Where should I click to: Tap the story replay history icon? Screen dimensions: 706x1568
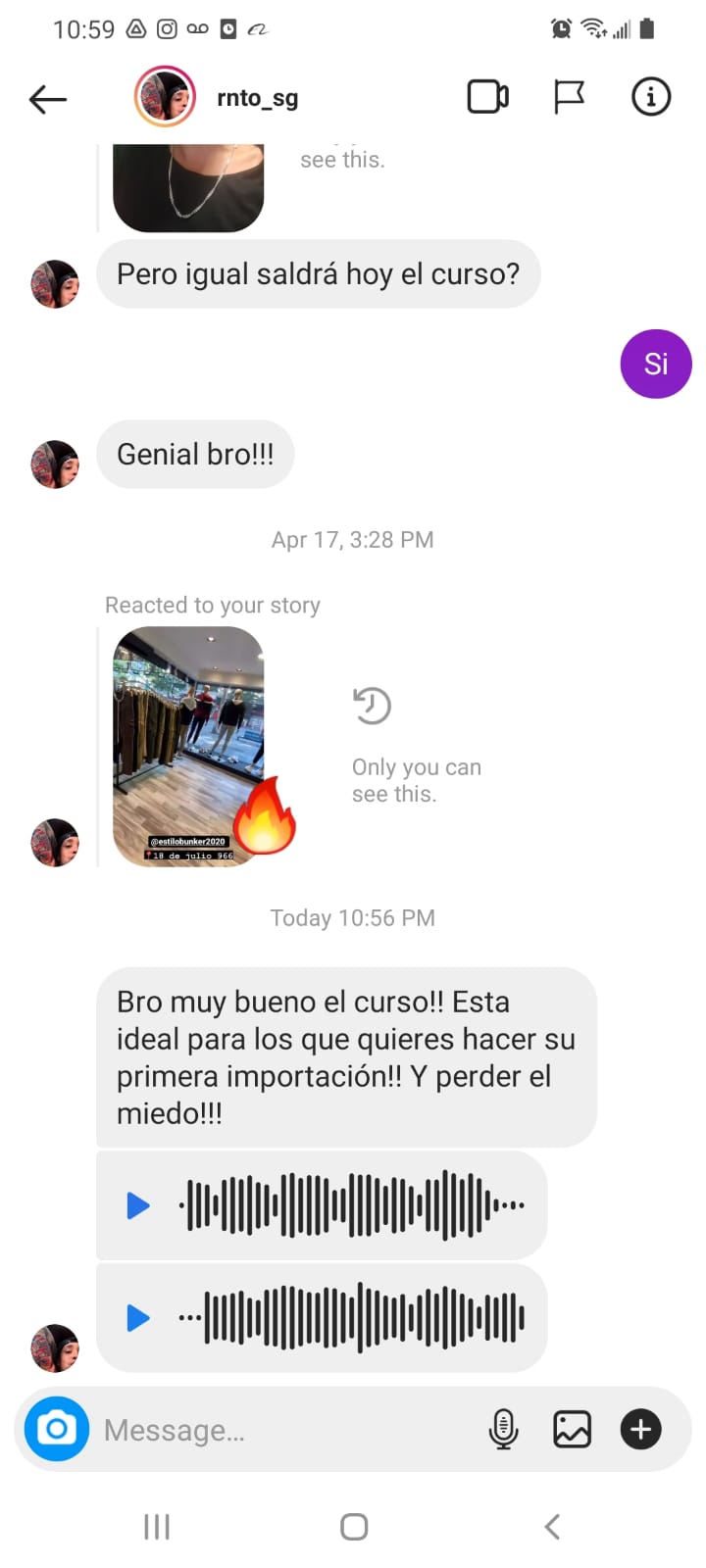tap(372, 705)
